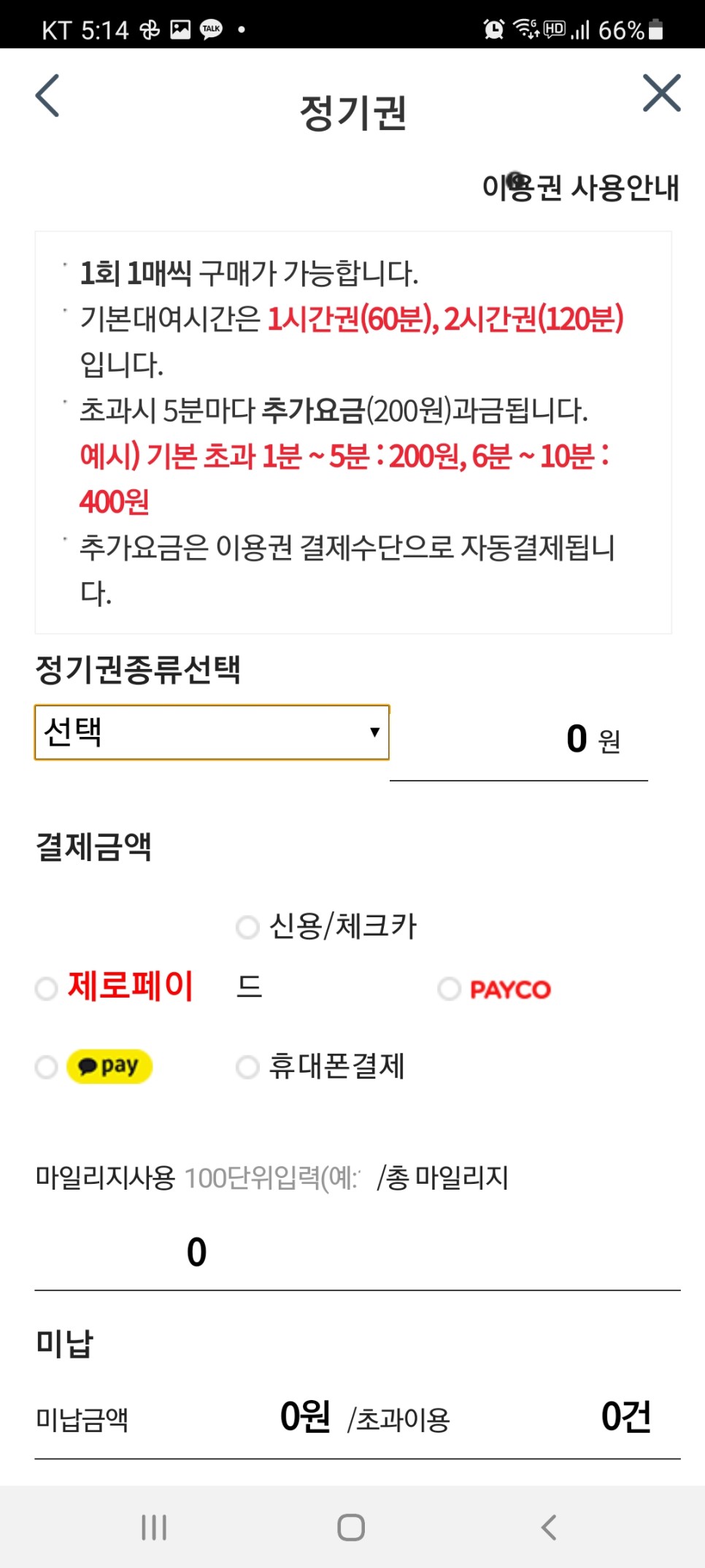This screenshot has height=1568, width=705.
Task: Open 이용권 사용안내 guide
Action: 580,188
